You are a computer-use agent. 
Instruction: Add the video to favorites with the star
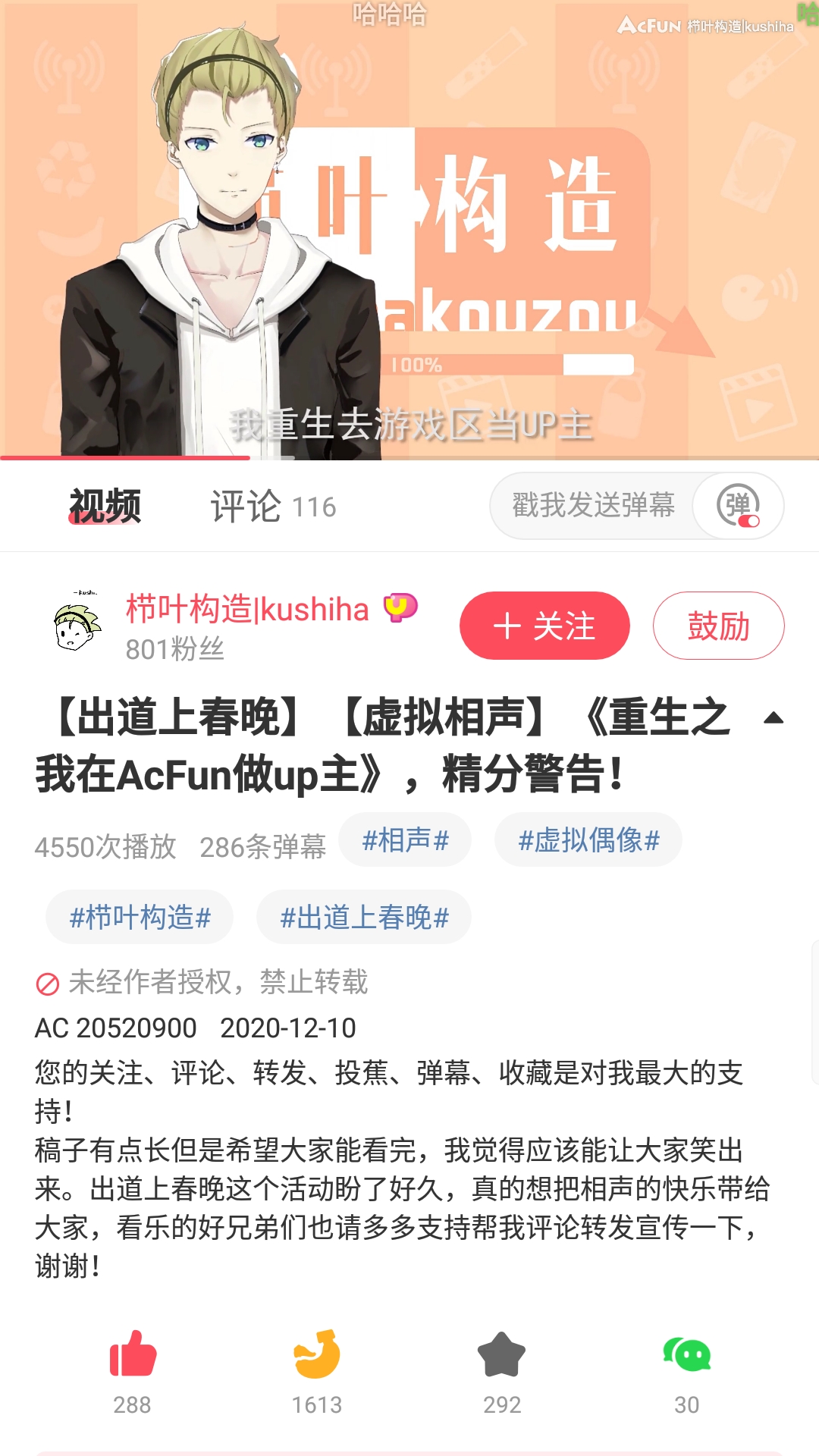[x=501, y=1355]
